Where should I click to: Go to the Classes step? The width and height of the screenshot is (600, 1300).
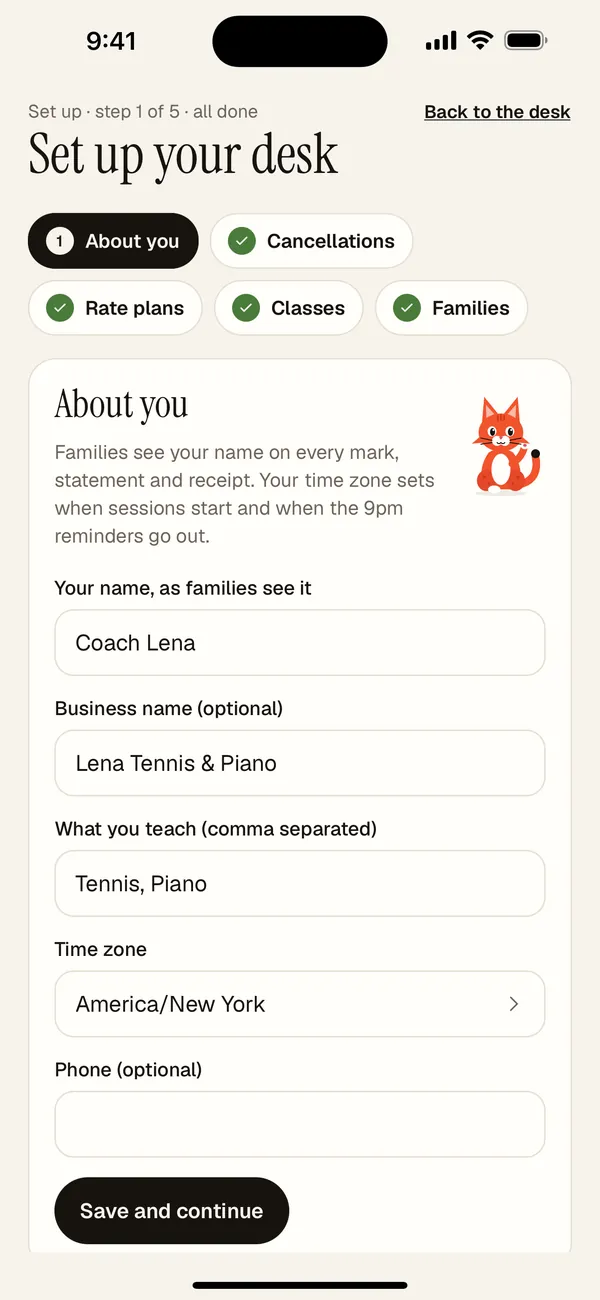288,308
